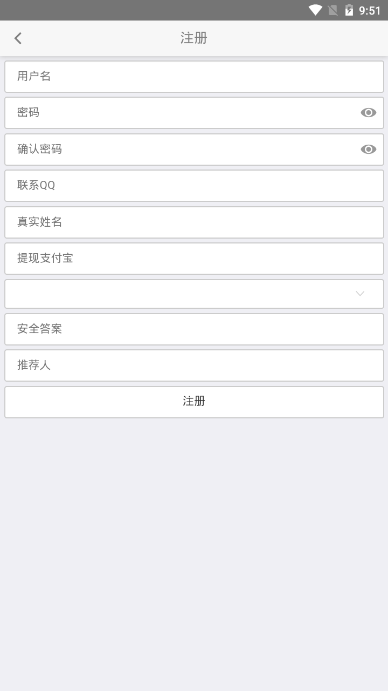Go back using the top-left arrow

point(18,38)
